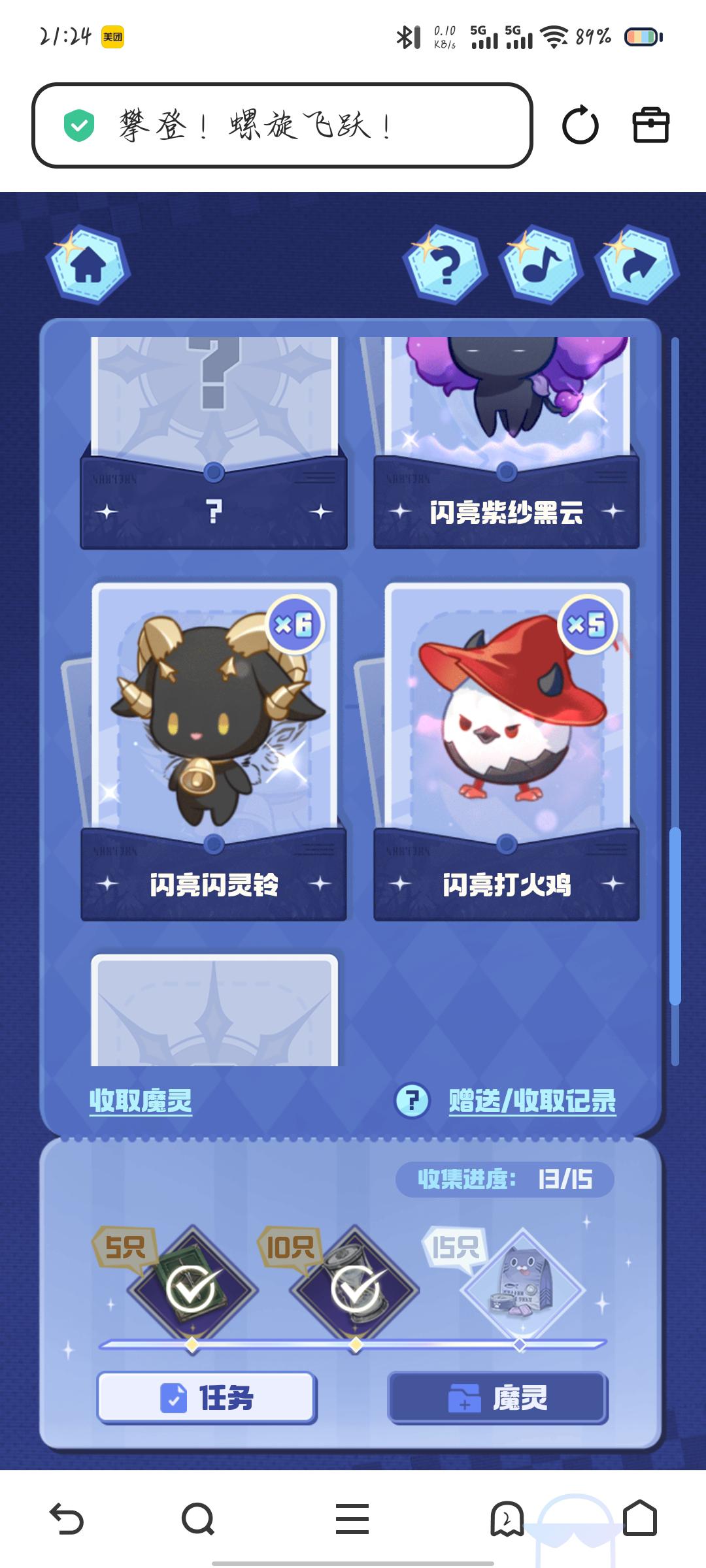The image size is (706, 1568).
Task: Open the 闪亮闪灵铃 card
Action: tap(214, 751)
